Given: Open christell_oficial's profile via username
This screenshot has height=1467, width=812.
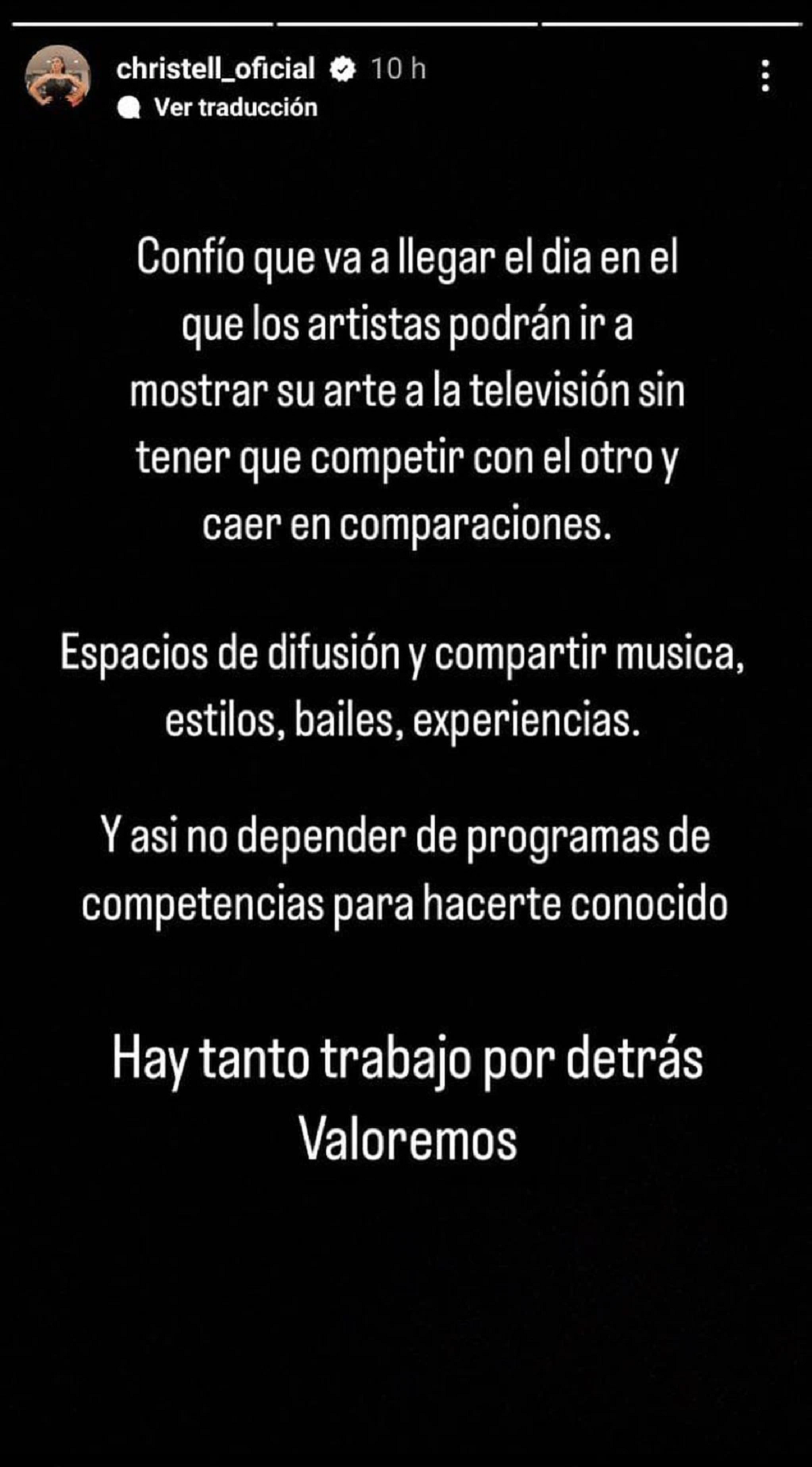Looking at the screenshot, I should click(217, 68).
